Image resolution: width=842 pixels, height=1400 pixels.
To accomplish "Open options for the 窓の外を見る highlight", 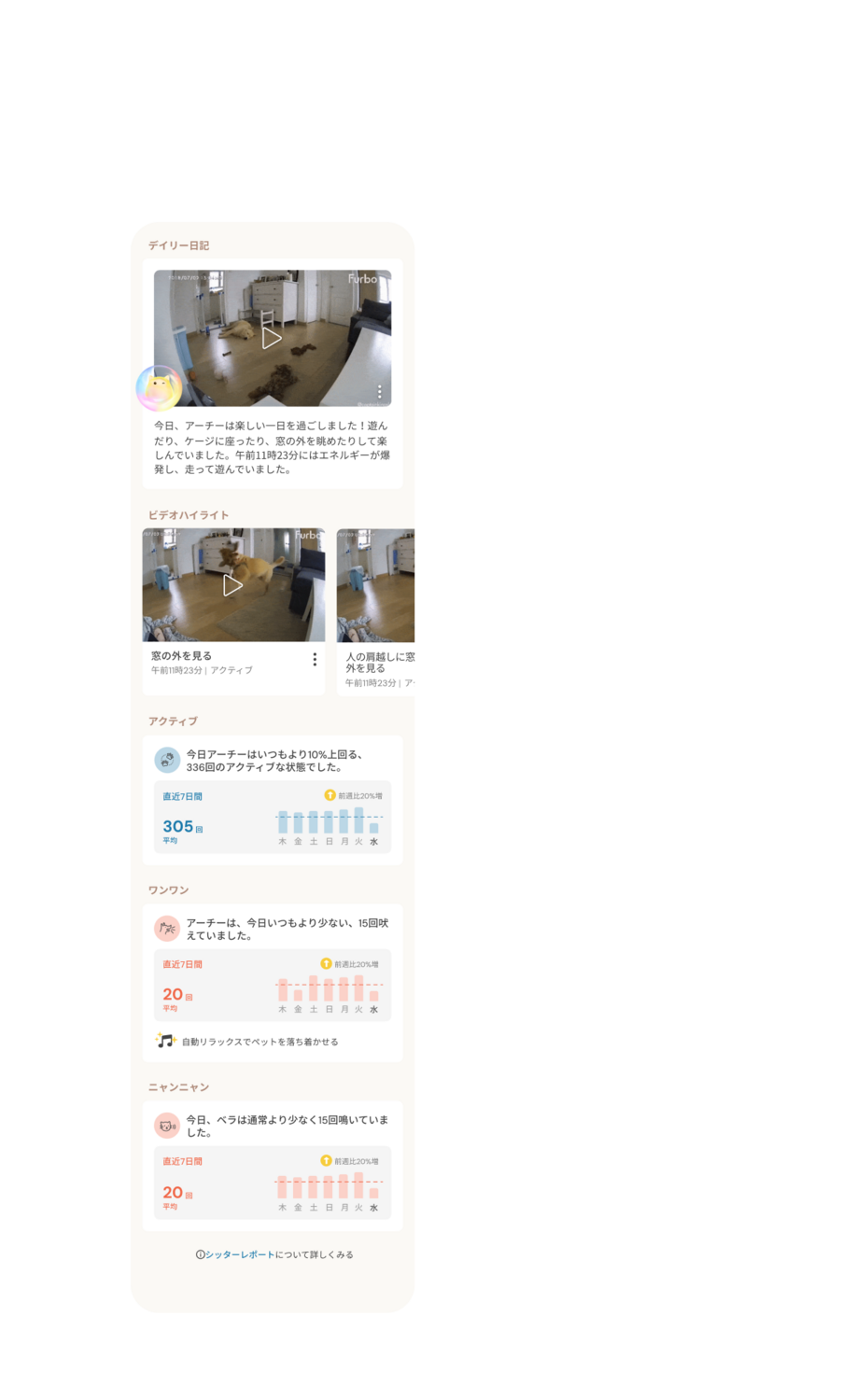I will [315, 660].
